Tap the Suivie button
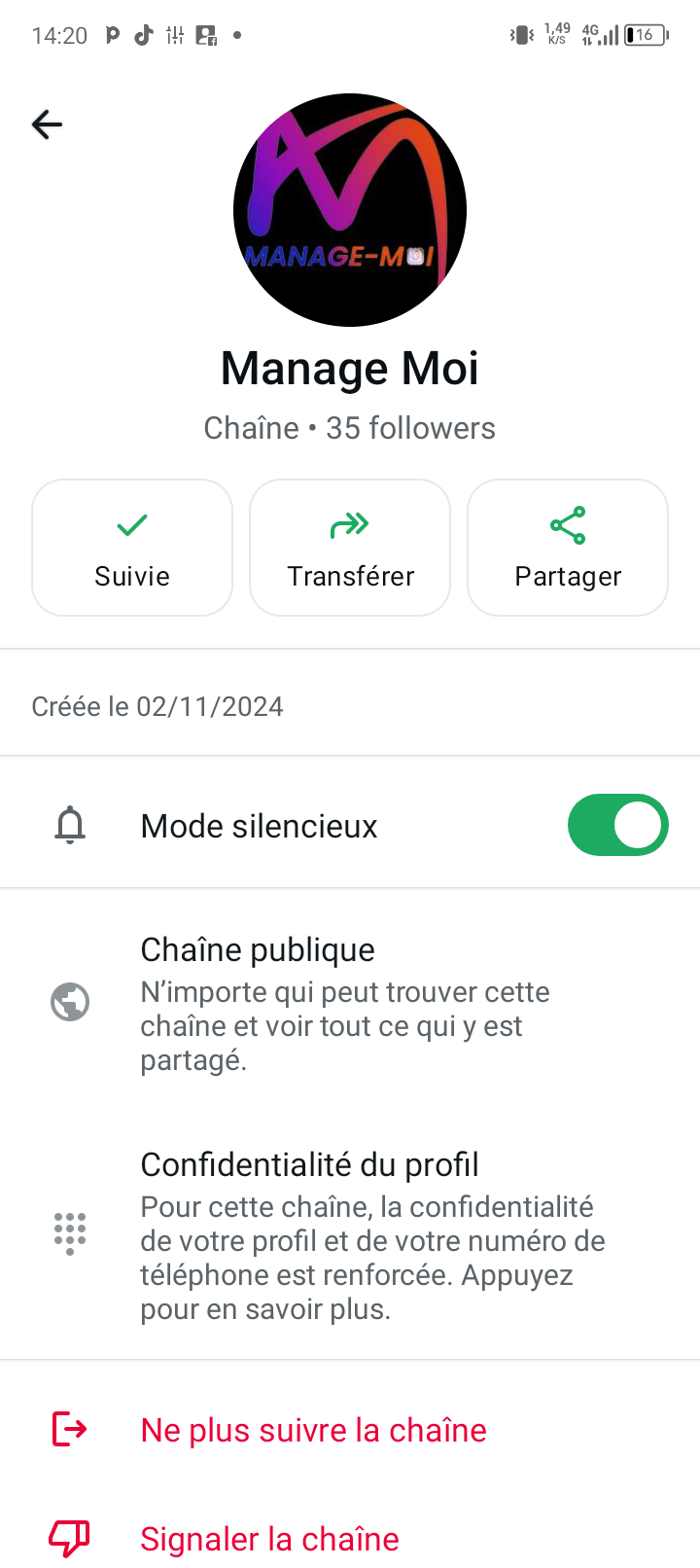 tap(132, 548)
